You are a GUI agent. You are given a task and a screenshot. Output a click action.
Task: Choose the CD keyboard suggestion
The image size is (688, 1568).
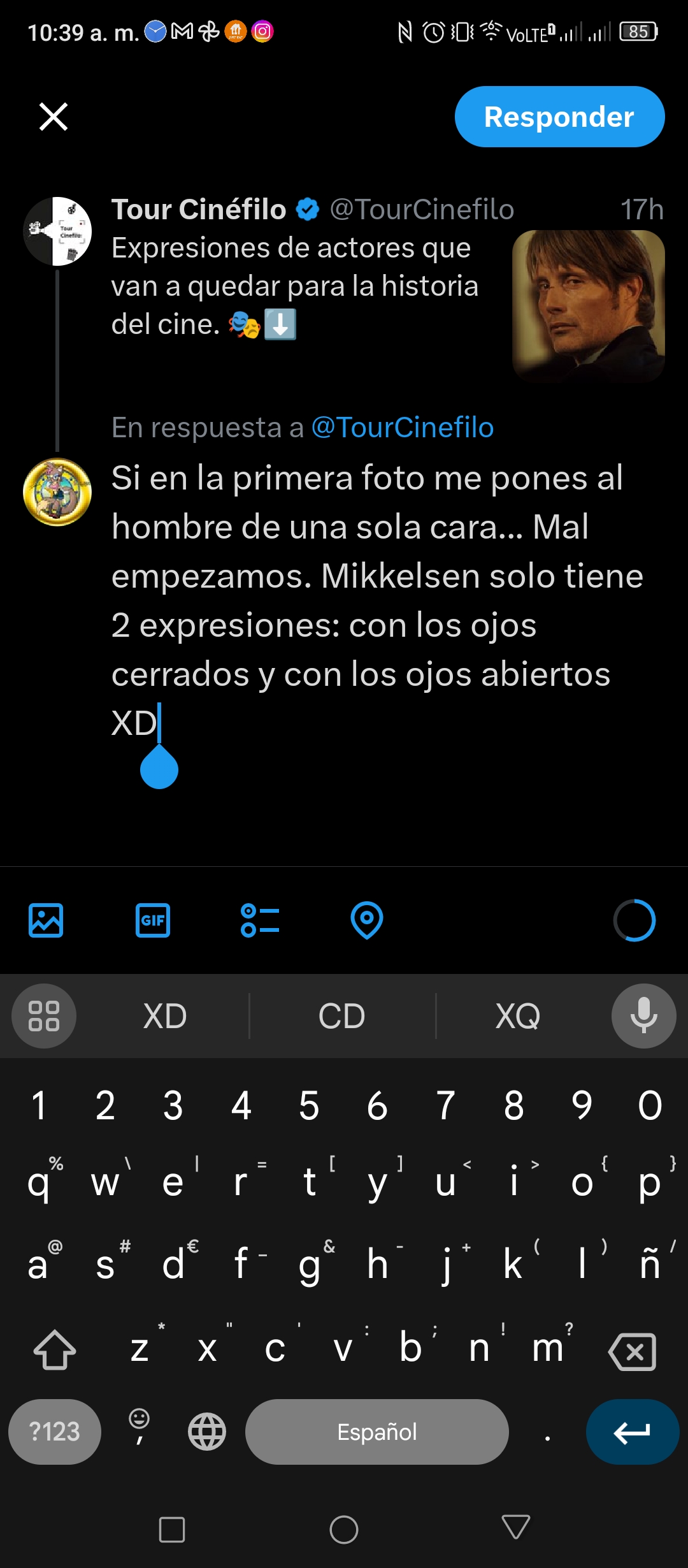[x=342, y=1016]
